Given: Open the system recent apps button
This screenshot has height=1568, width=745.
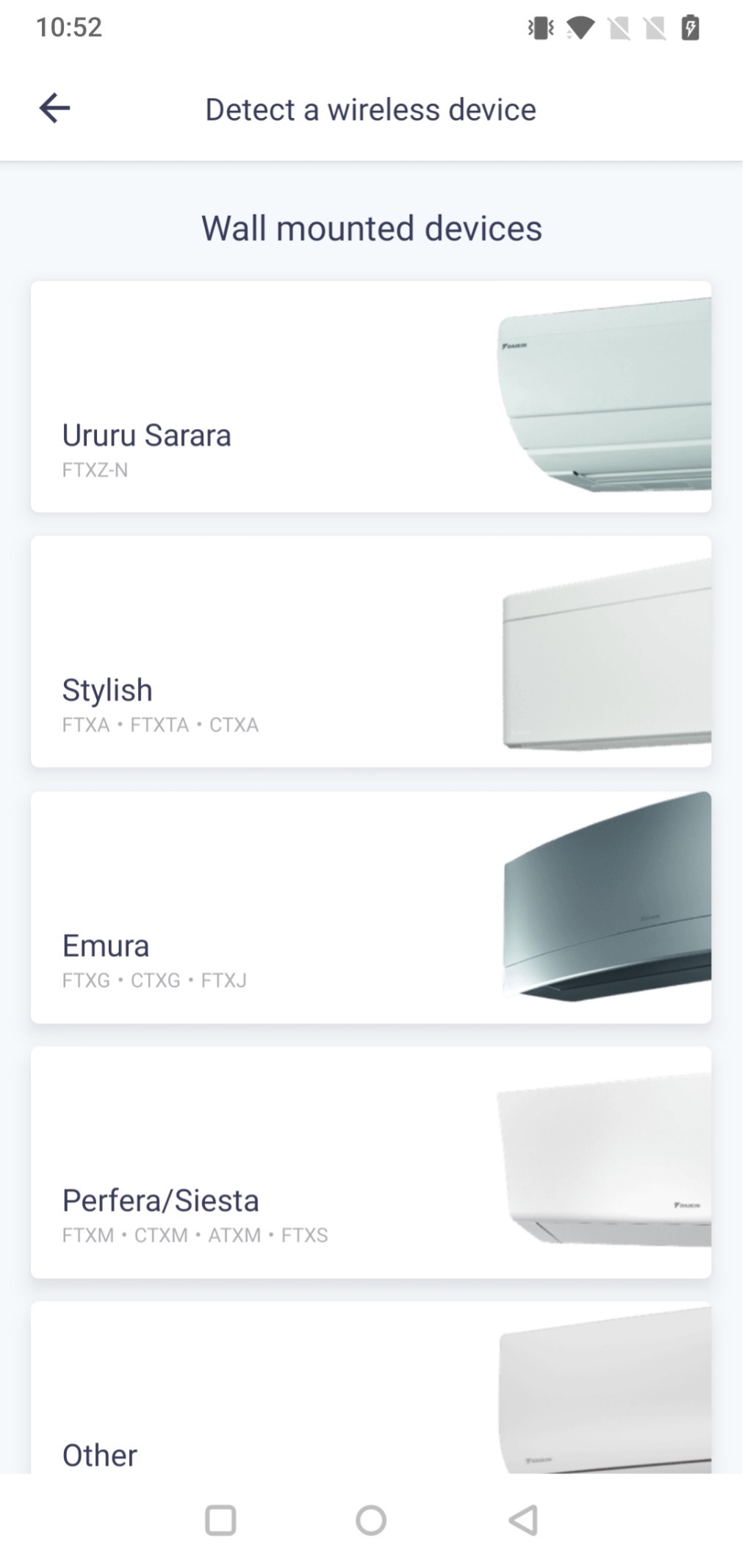Looking at the screenshot, I should 220,1520.
